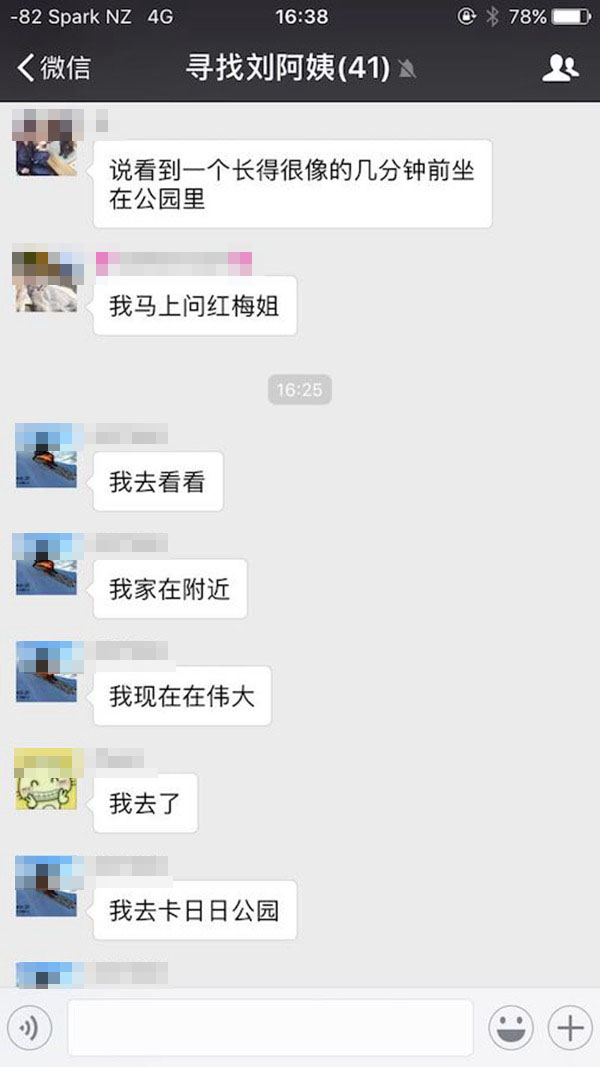The height and width of the screenshot is (1067, 600).
Task: Open the group members info icon
Action: click(x=560, y=68)
